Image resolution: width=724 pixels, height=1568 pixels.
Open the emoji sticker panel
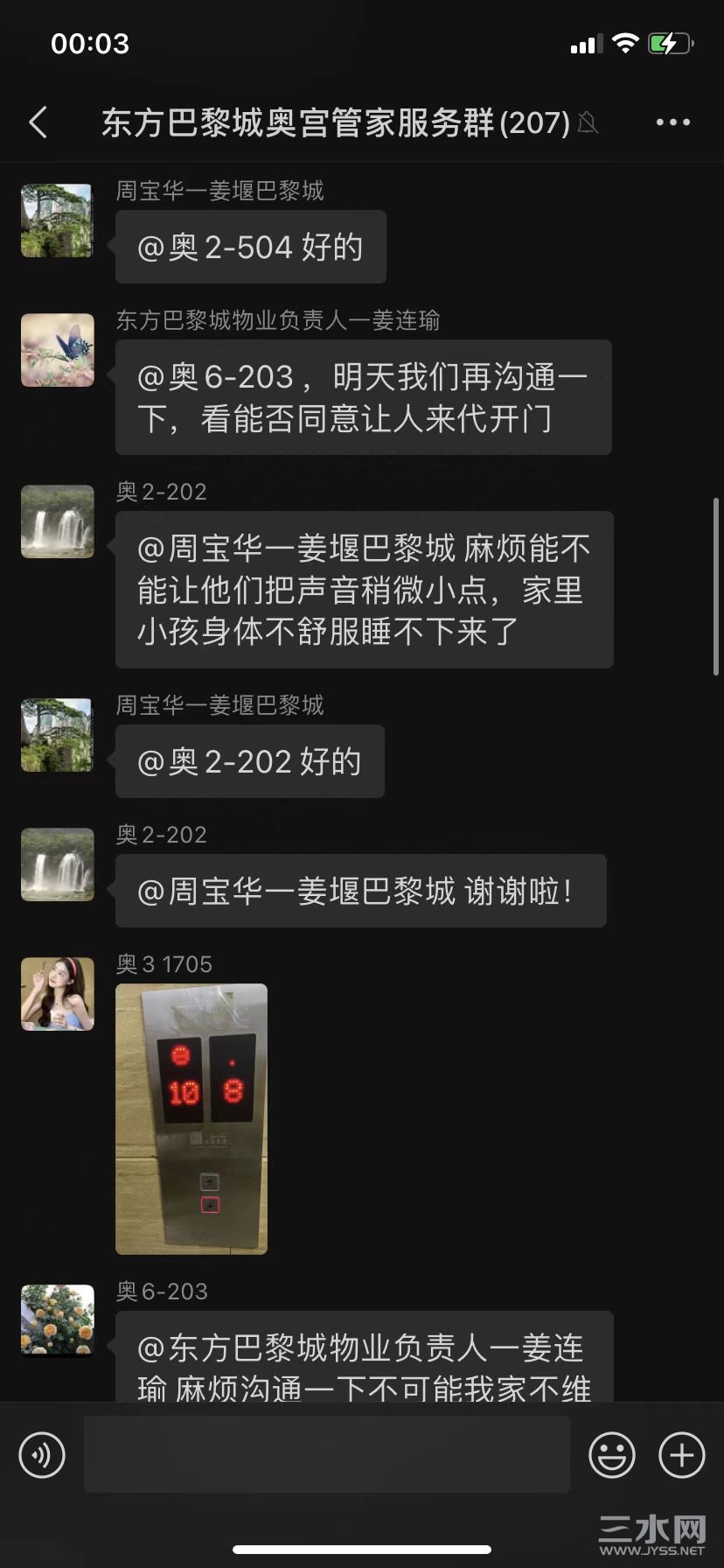[611, 1455]
